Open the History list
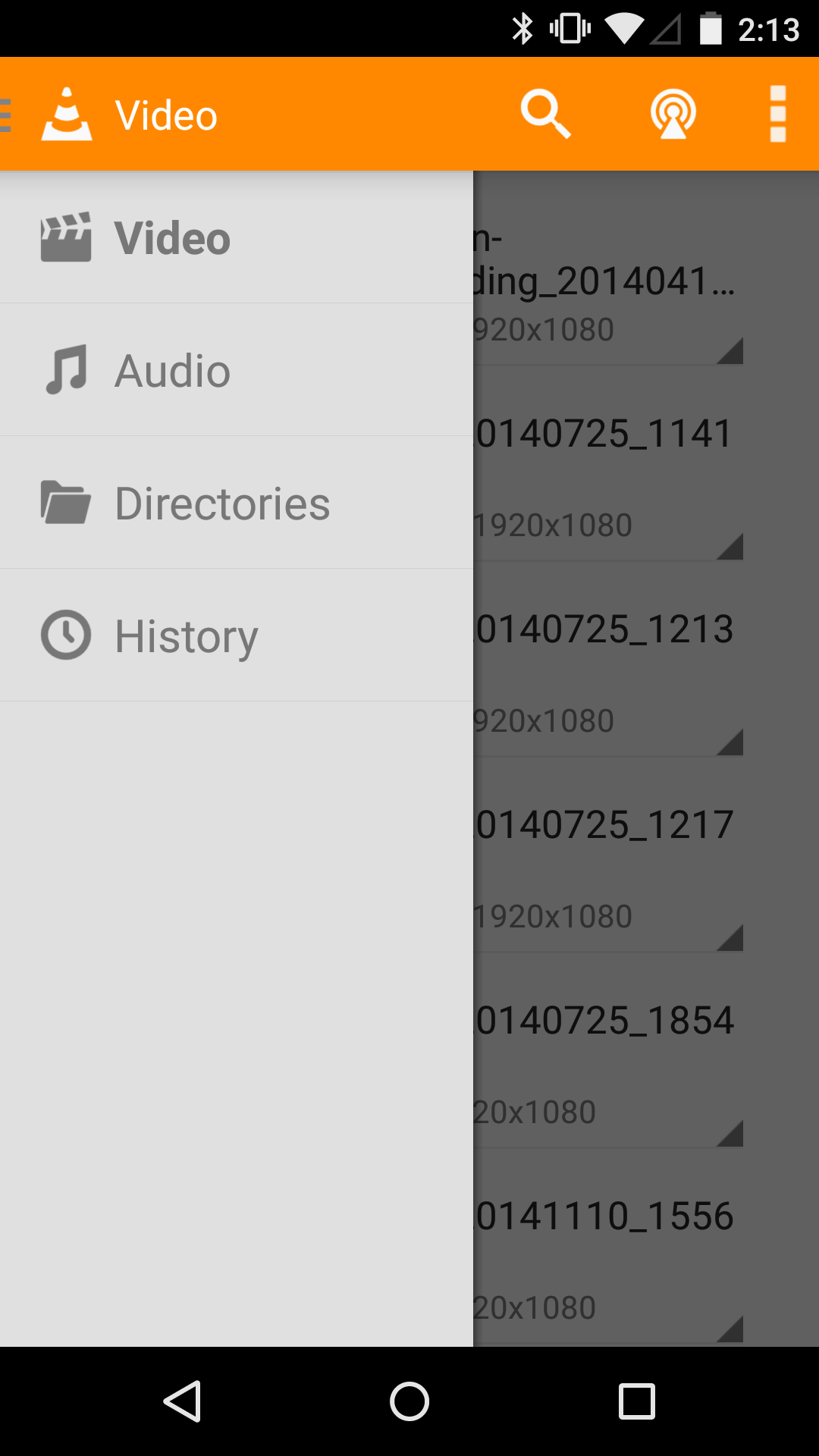Screen dimensions: 819x1456 pyautogui.click(x=186, y=634)
